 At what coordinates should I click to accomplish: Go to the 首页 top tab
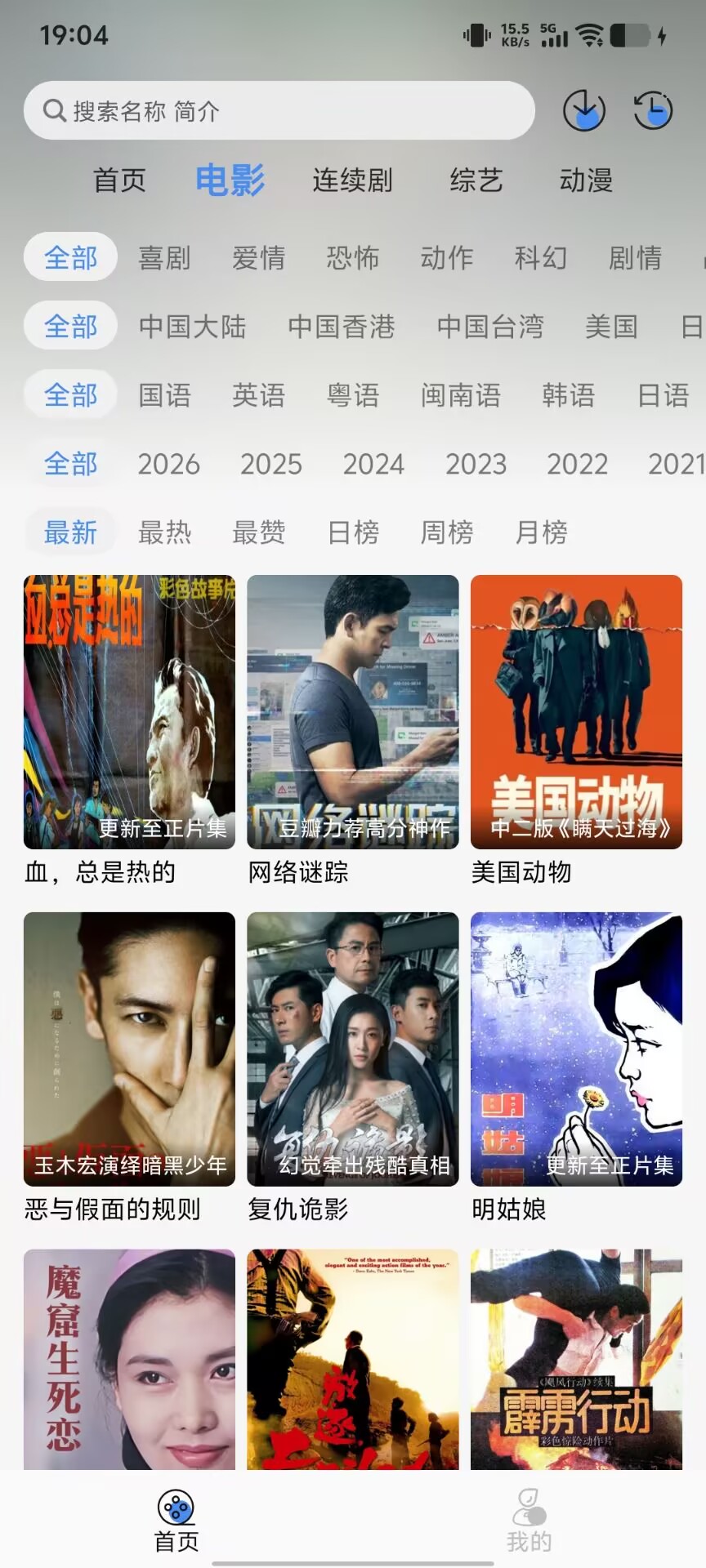pos(119,180)
